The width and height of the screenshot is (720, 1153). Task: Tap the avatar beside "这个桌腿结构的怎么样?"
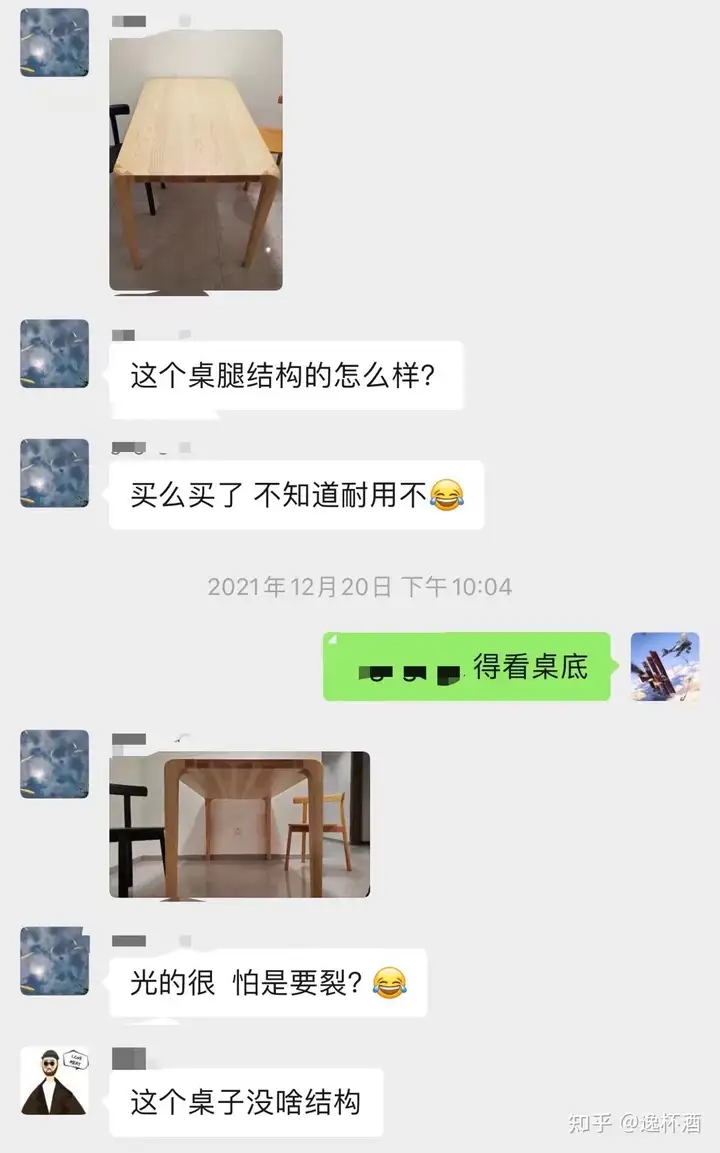click(x=54, y=354)
